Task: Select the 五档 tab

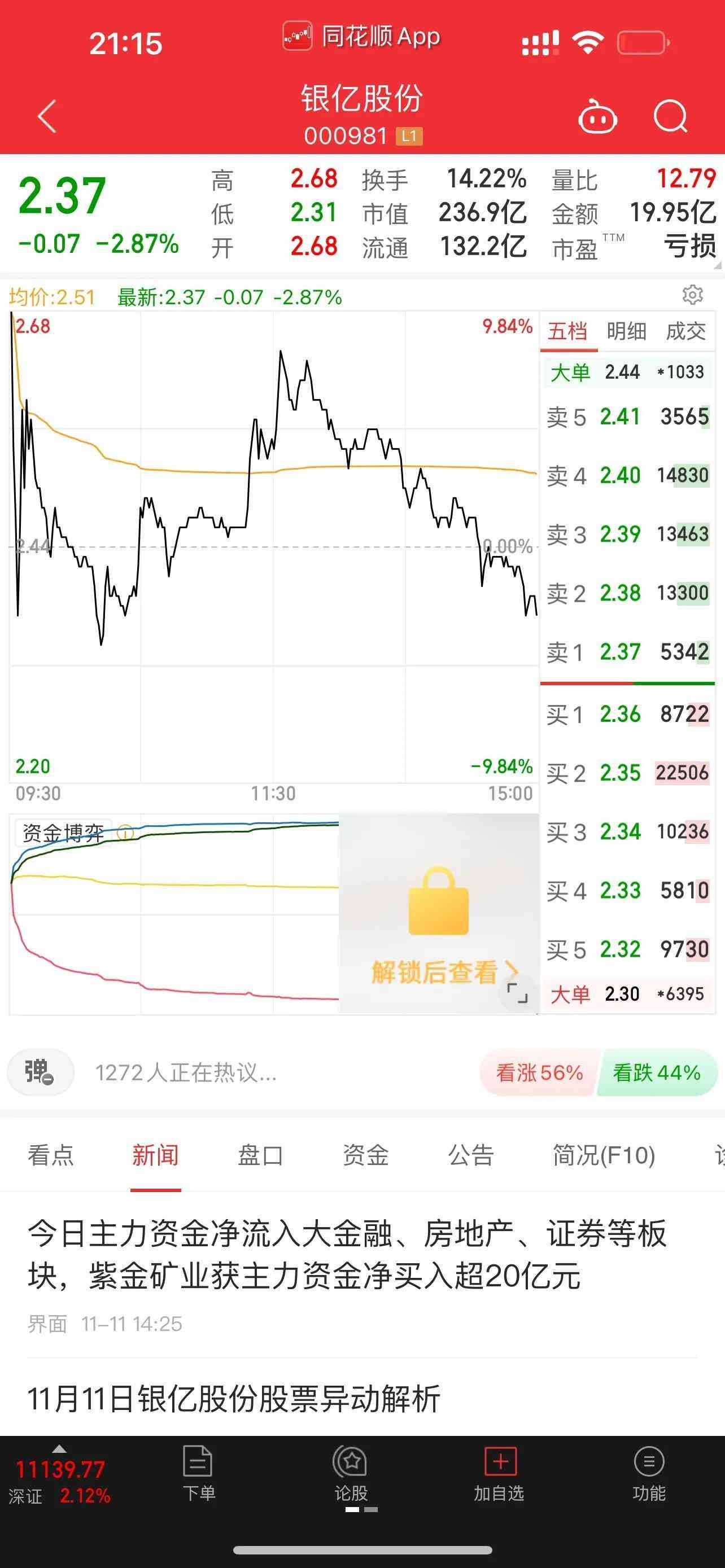Action: click(567, 332)
